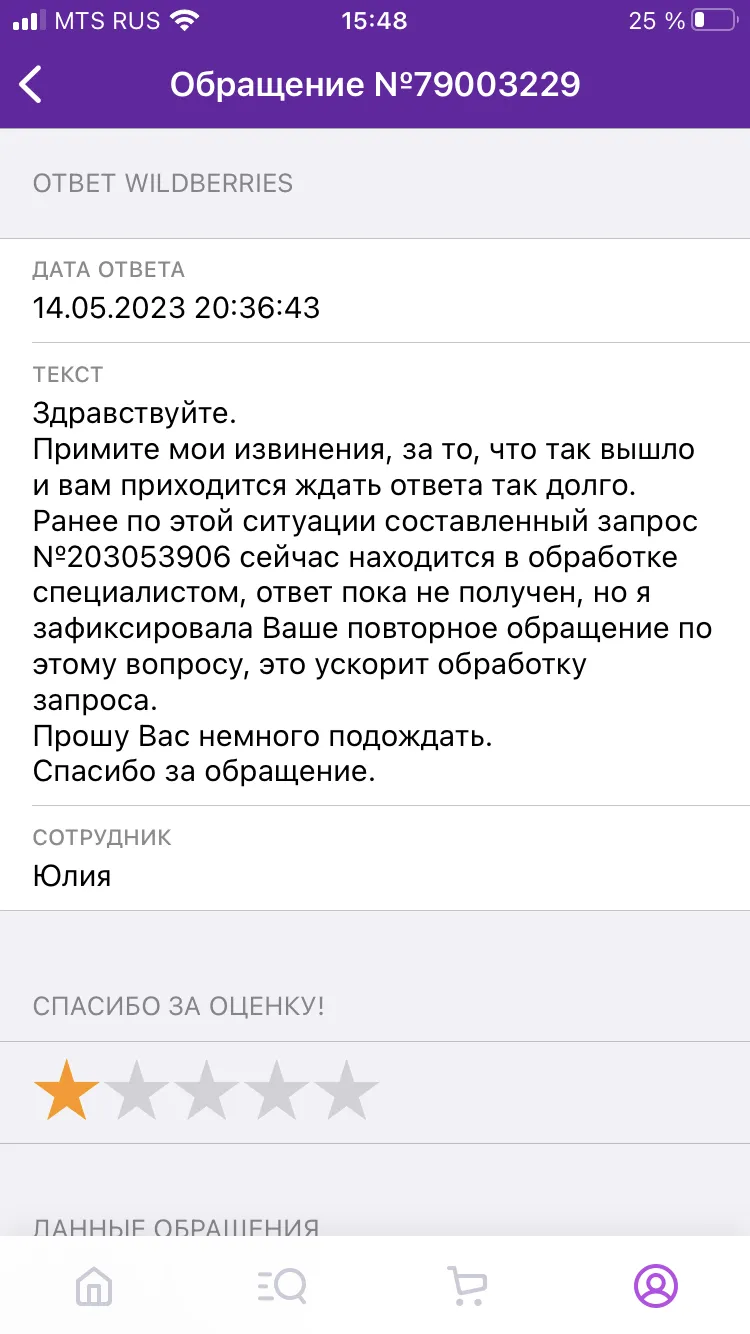This screenshot has width=750, height=1334.
Task: Give the answer five stars
Action: (x=347, y=1090)
